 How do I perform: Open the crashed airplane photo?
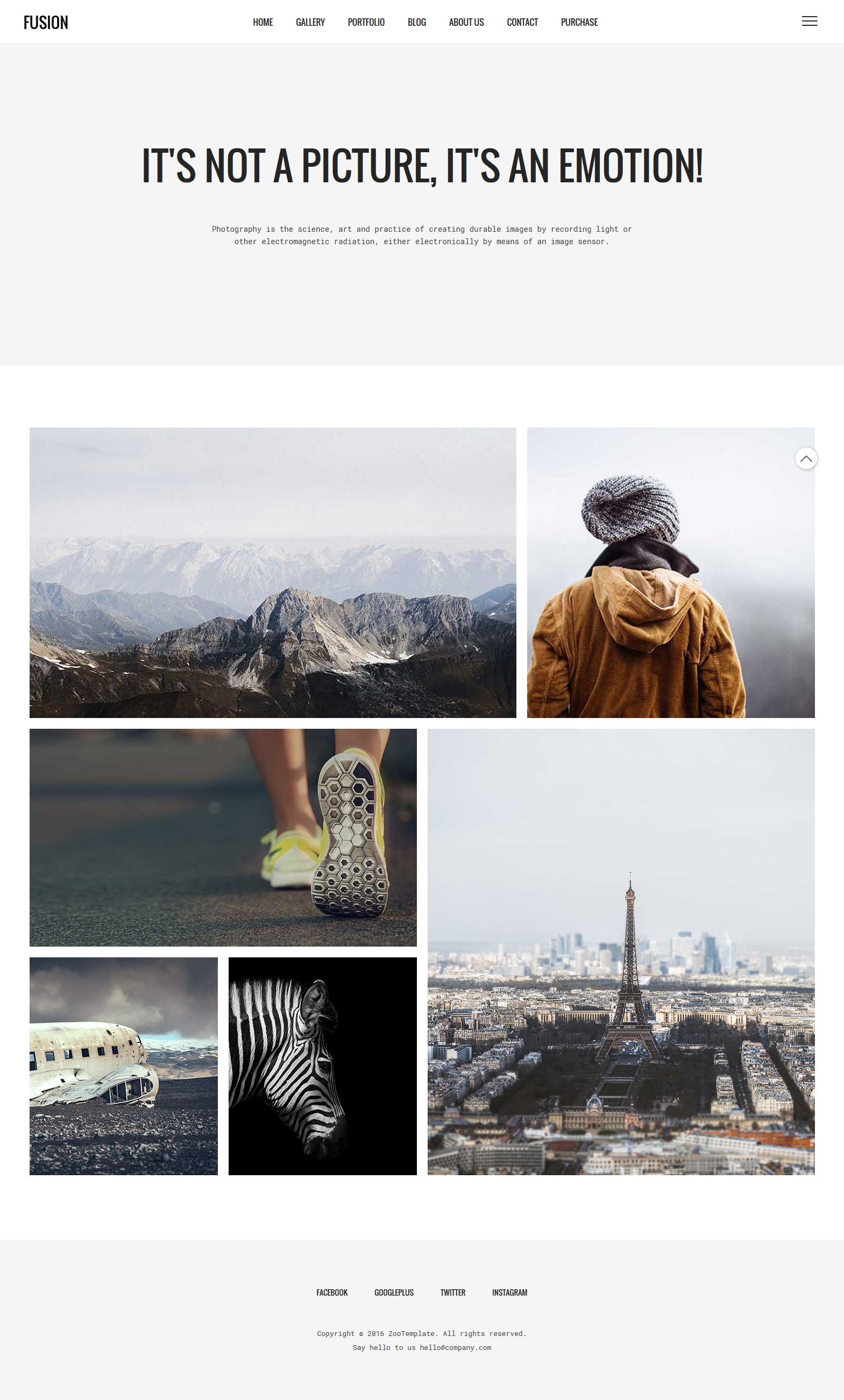point(123,1066)
